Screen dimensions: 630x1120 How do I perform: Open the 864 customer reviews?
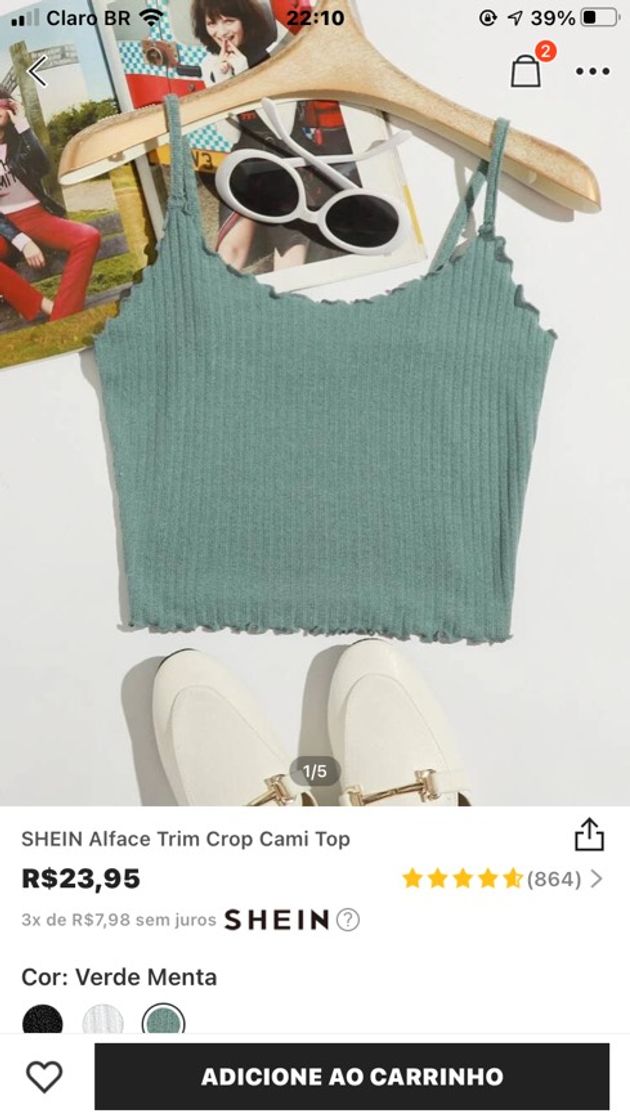click(555, 879)
